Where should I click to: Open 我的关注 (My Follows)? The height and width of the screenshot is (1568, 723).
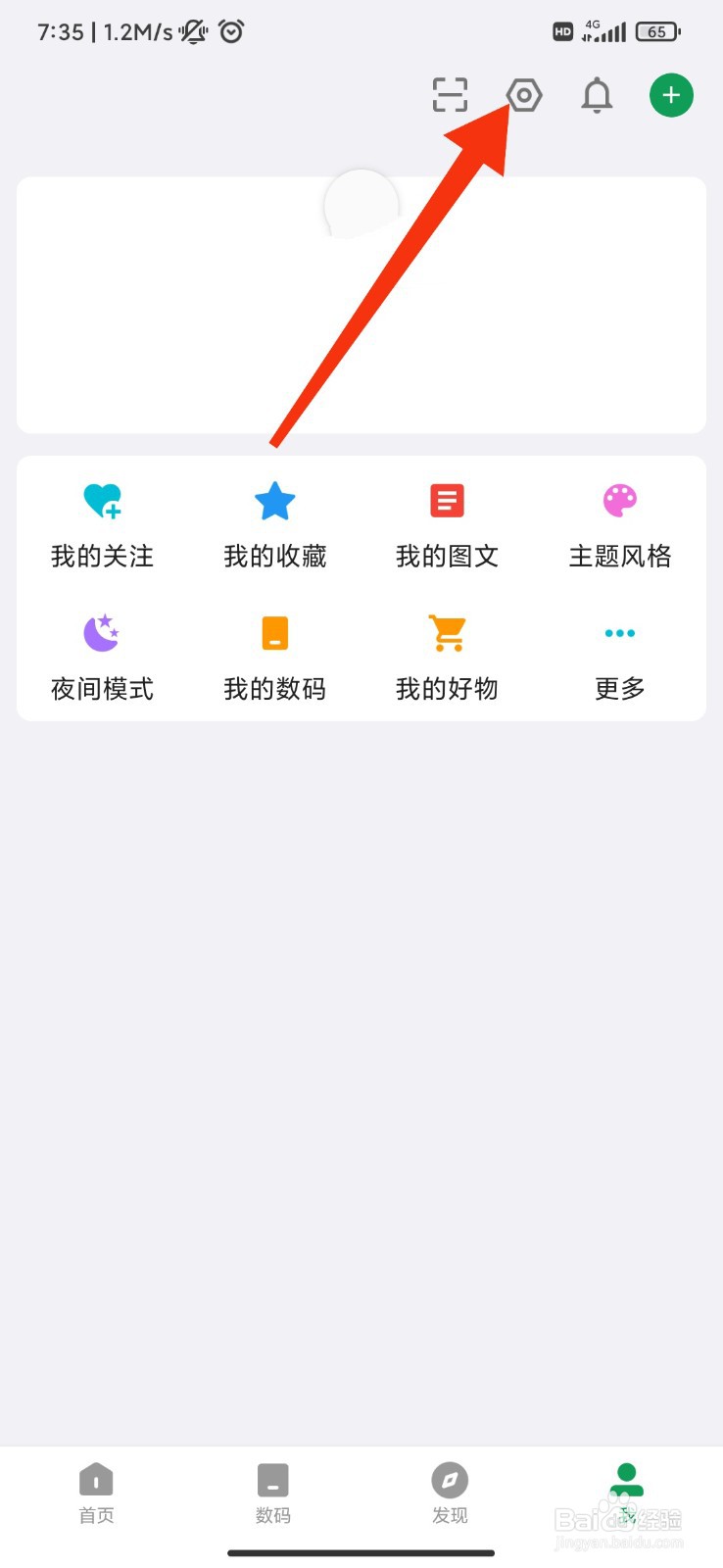pos(102,524)
